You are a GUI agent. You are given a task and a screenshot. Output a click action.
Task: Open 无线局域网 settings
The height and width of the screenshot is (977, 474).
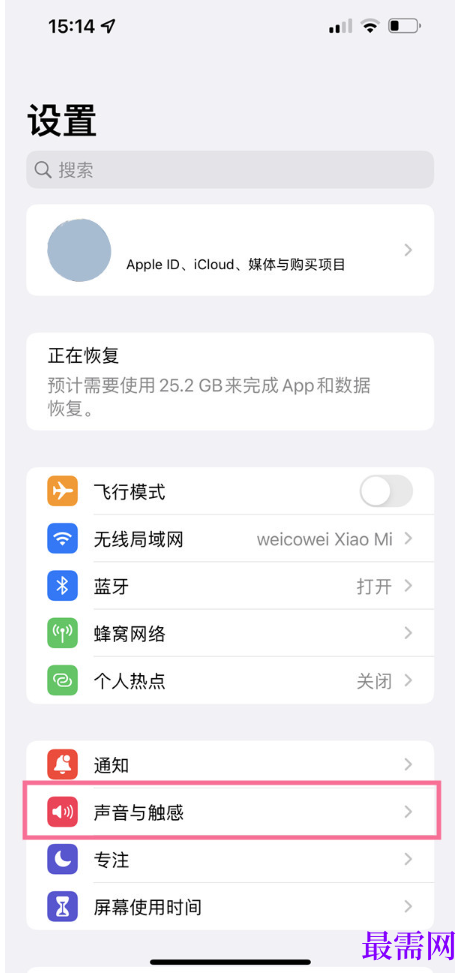(x=230, y=539)
